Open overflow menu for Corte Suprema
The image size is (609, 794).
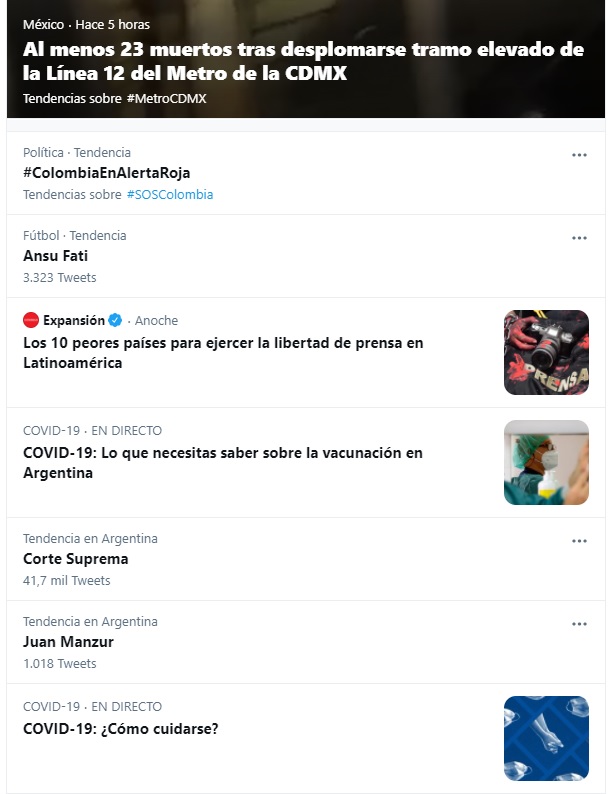click(579, 541)
